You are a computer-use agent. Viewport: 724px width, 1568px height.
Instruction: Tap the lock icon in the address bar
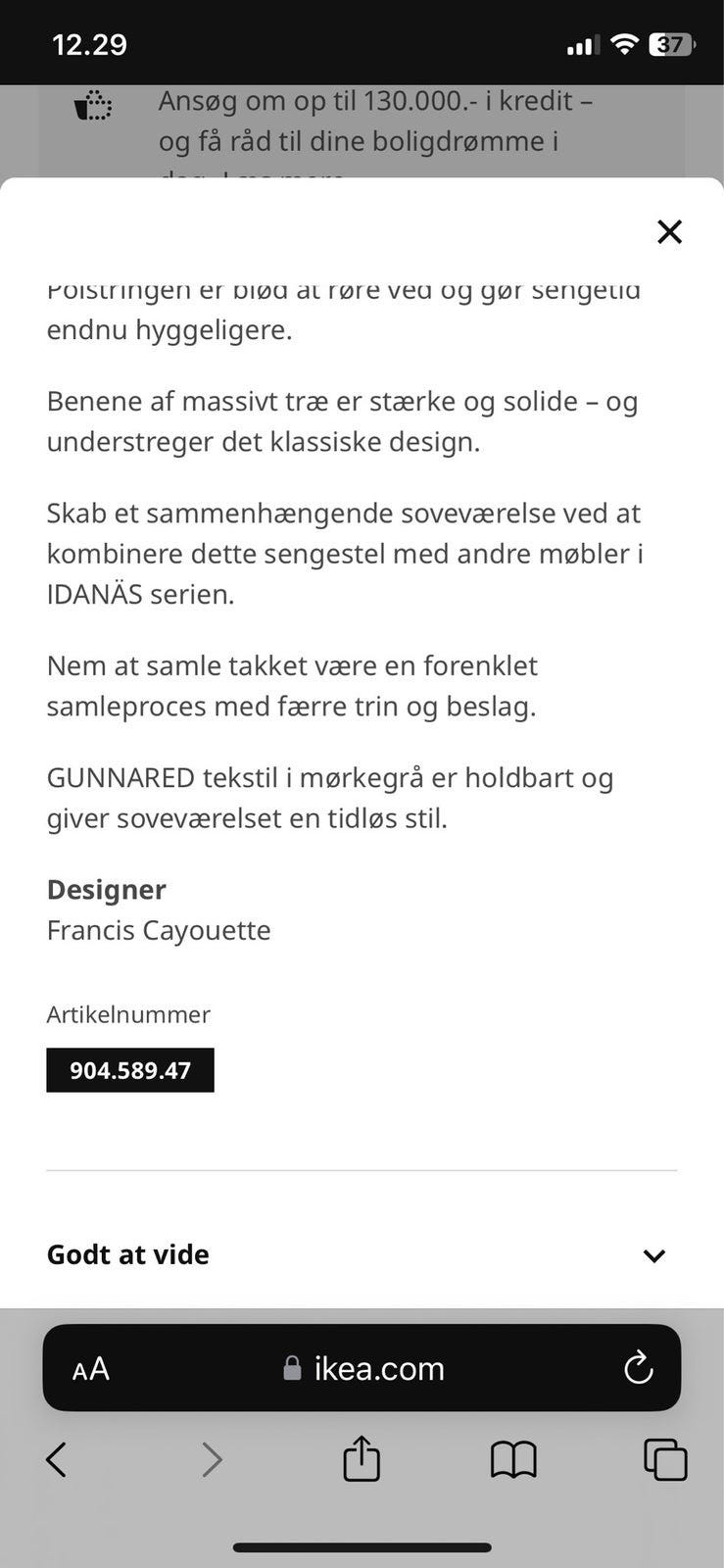(x=293, y=1367)
